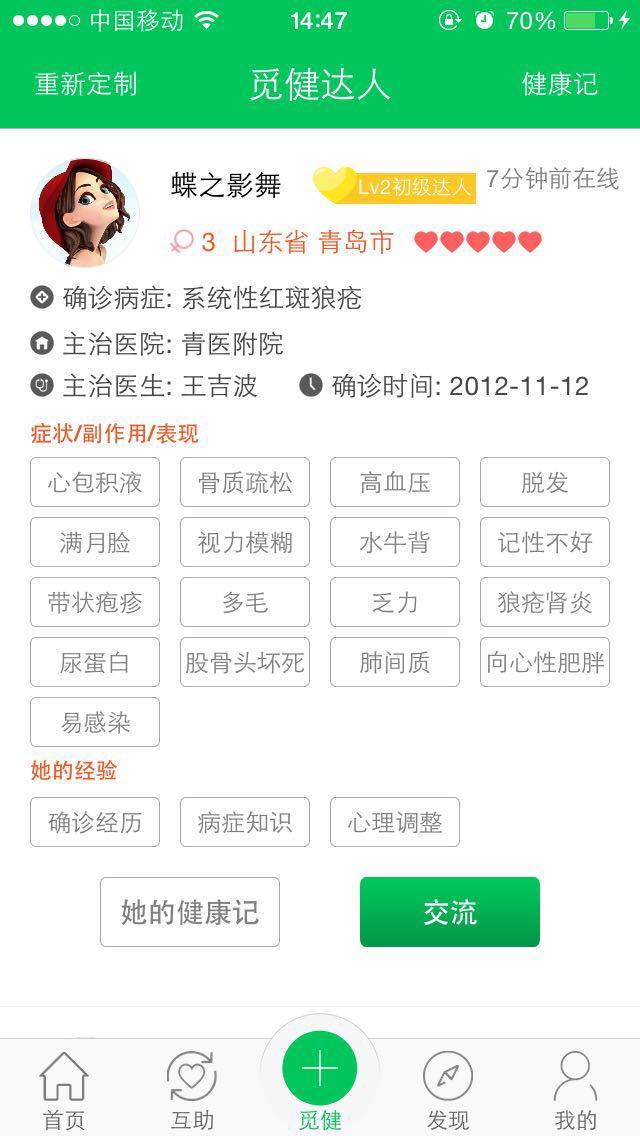Switch to the 发现 tab

448,1091
